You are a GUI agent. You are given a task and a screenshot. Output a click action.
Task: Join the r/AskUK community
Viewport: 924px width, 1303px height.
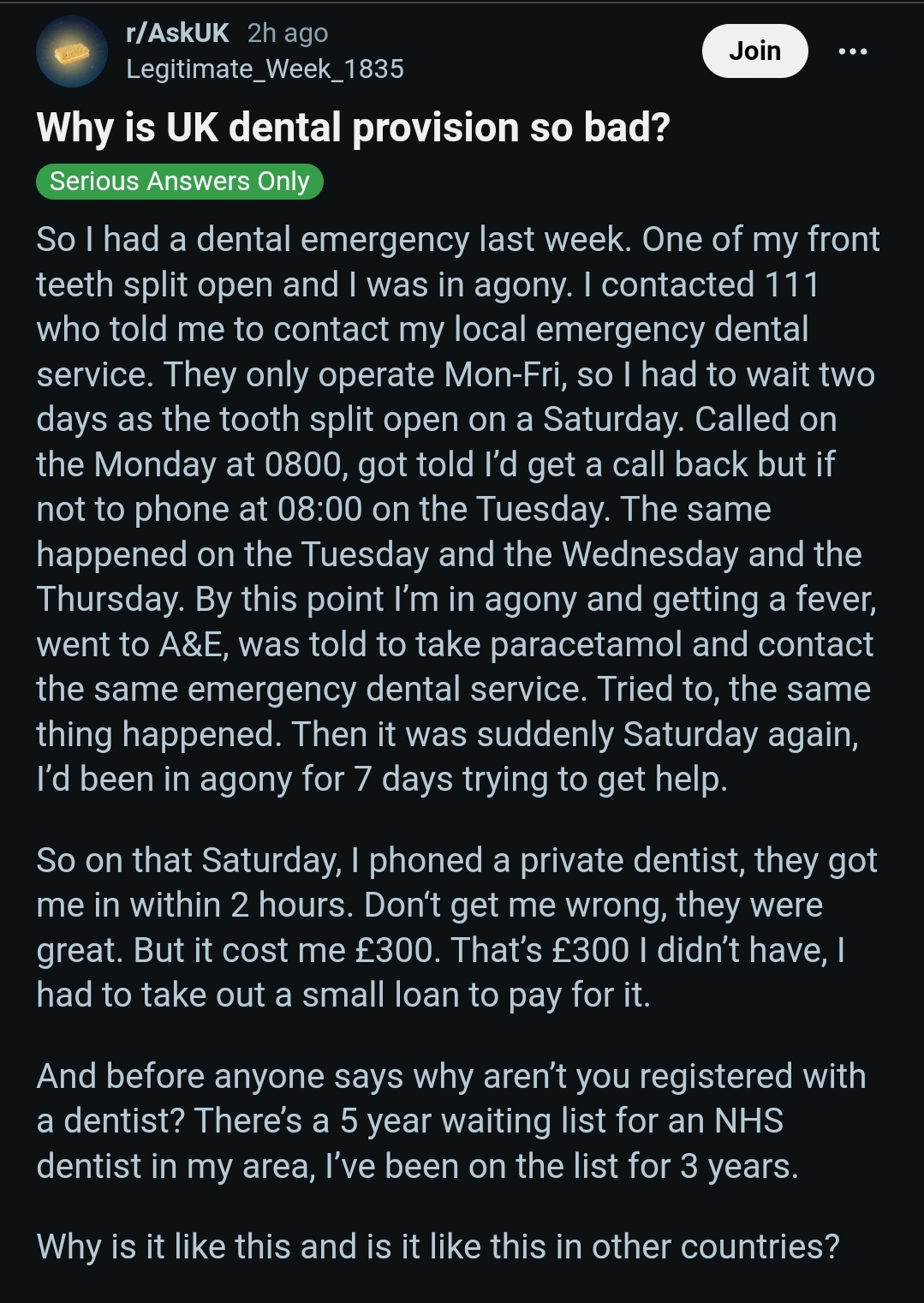754,51
